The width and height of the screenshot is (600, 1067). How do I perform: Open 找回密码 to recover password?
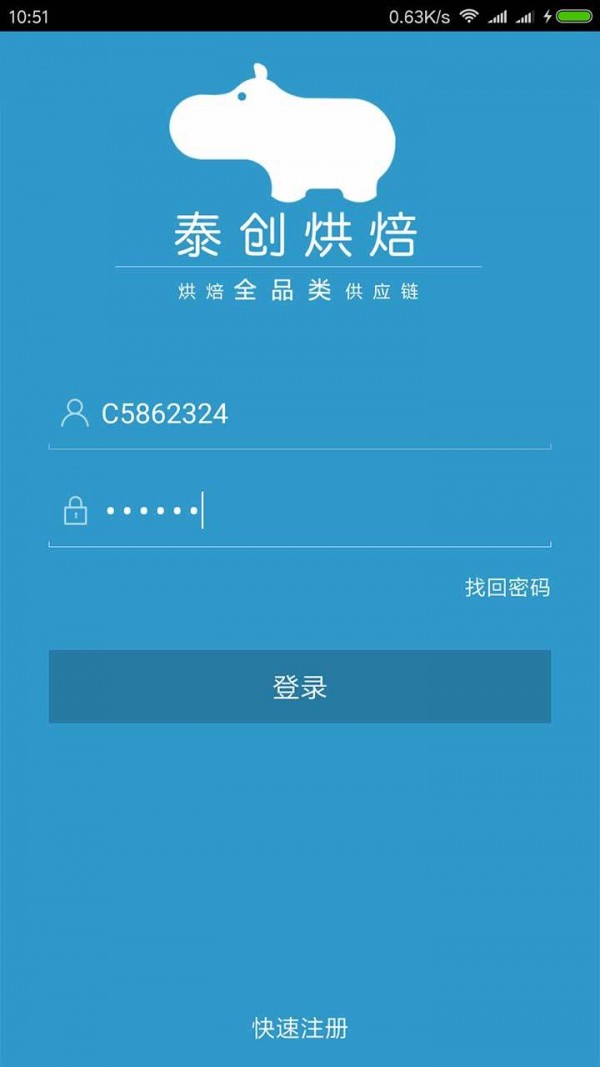[x=507, y=587]
